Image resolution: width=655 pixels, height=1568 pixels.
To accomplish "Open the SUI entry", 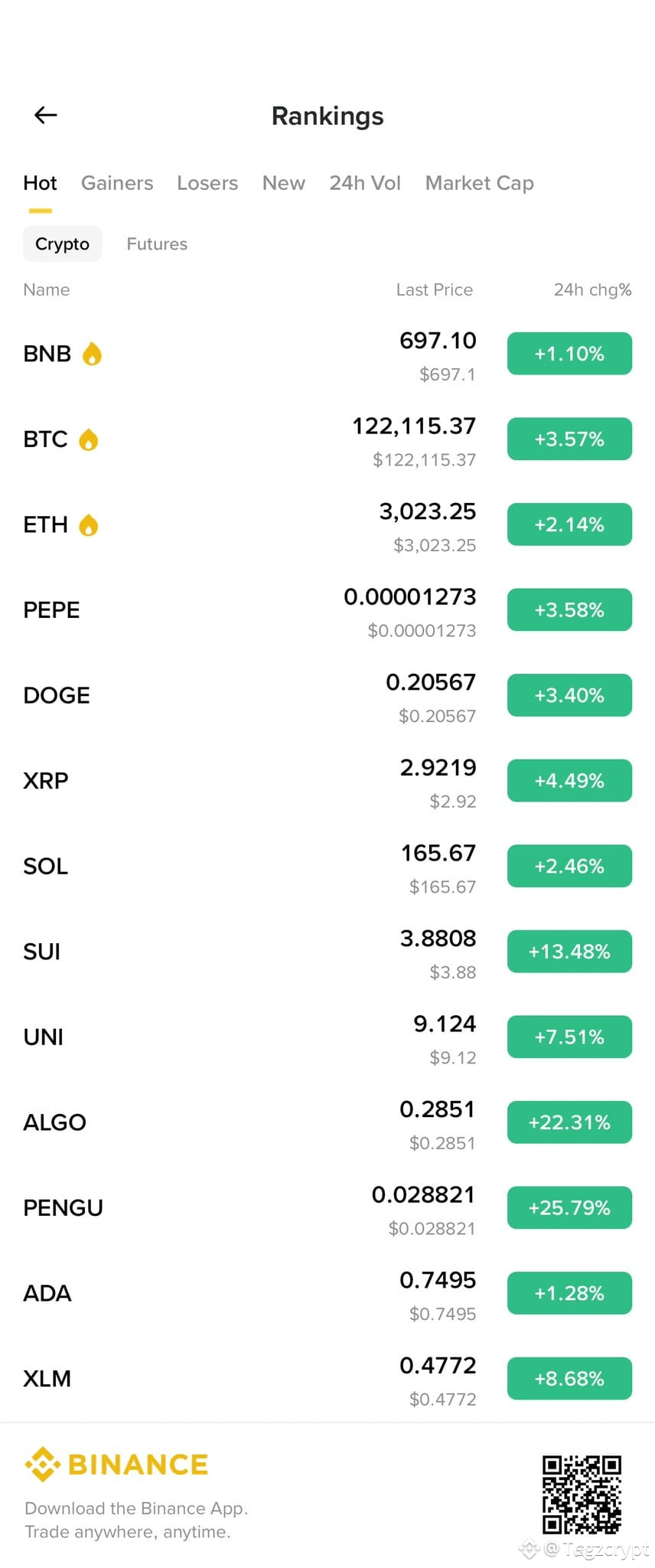I will click(x=327, y=952).
